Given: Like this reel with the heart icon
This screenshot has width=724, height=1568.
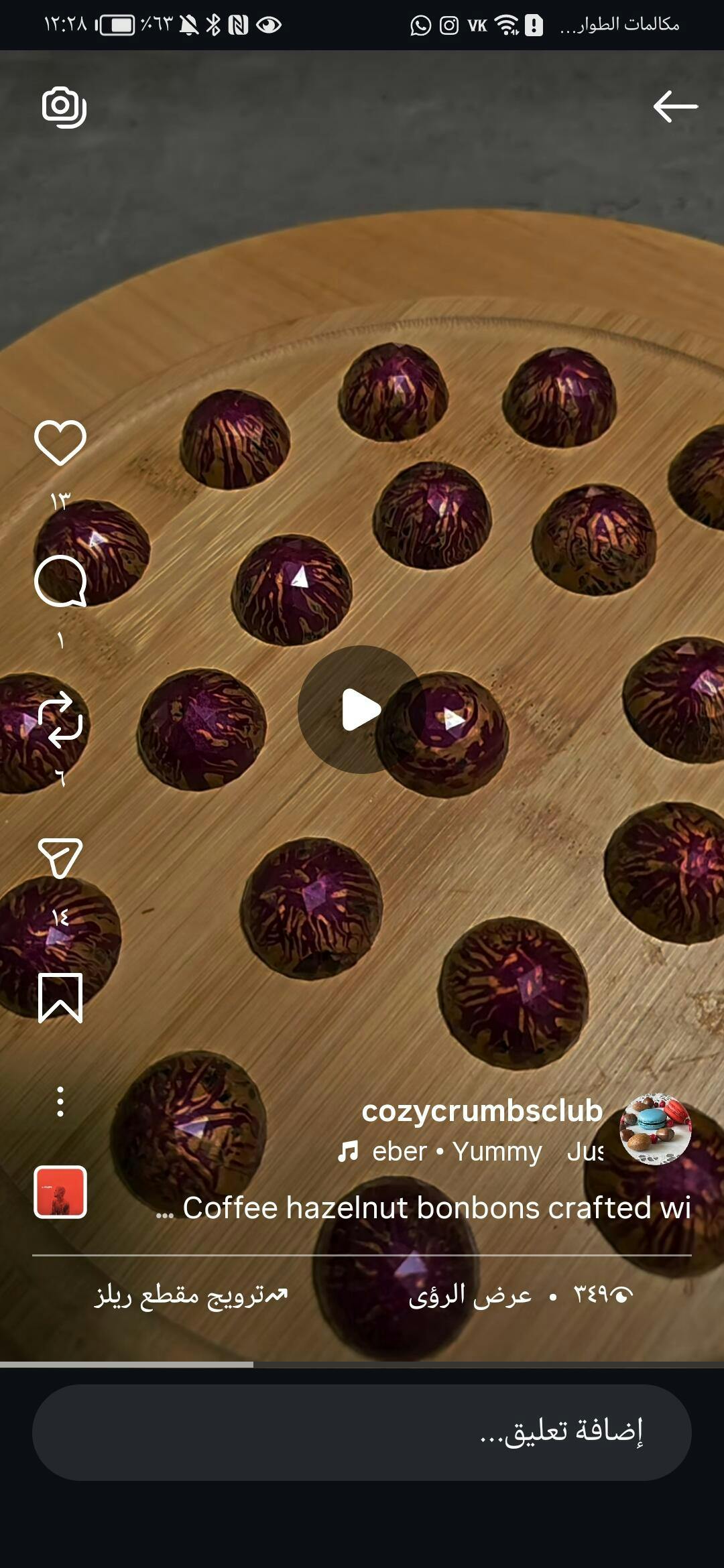Looking at the screenshot, I should (x=60, y=442).
